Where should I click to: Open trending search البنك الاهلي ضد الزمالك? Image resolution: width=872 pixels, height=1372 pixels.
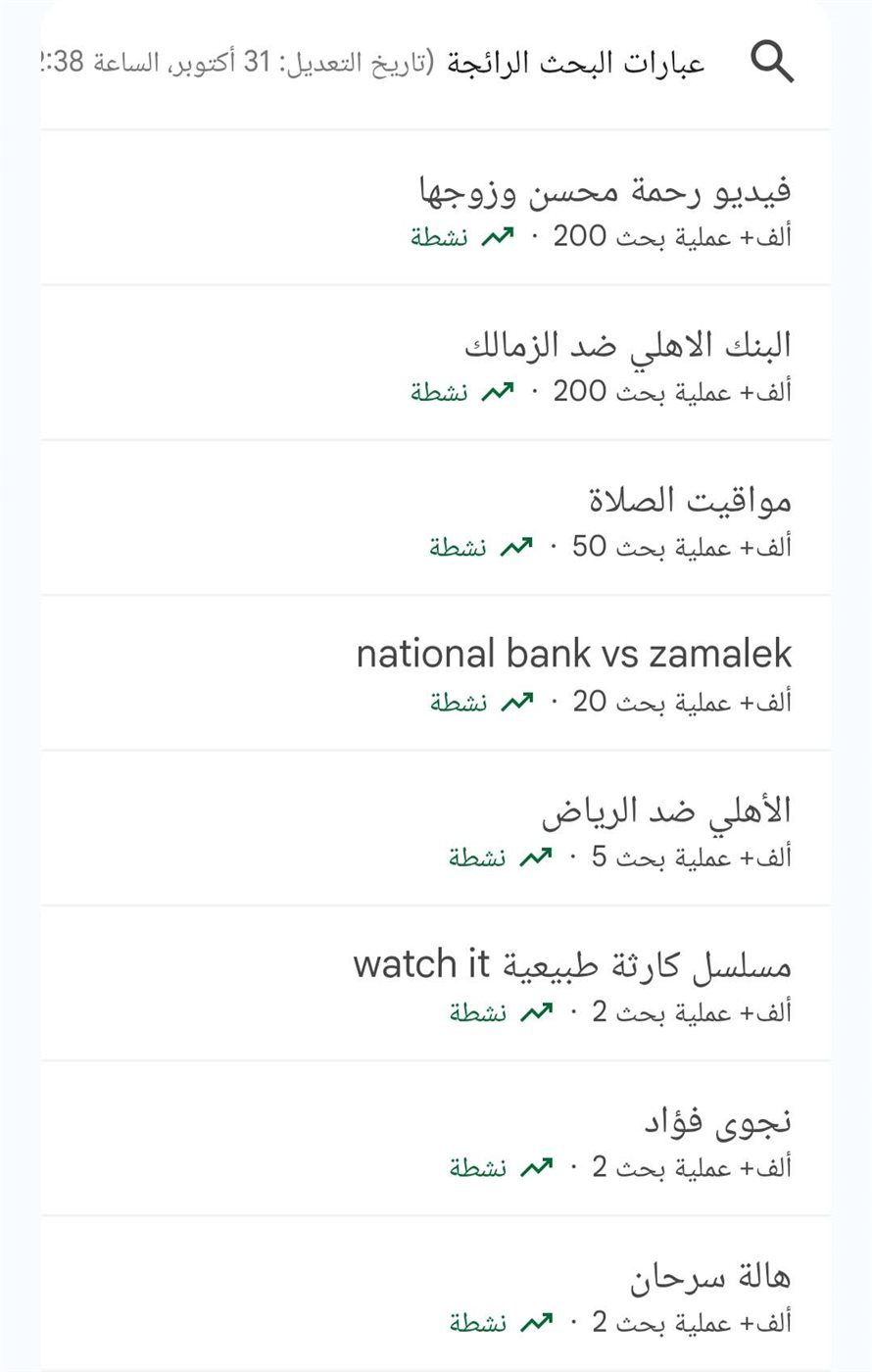[627, 345]
